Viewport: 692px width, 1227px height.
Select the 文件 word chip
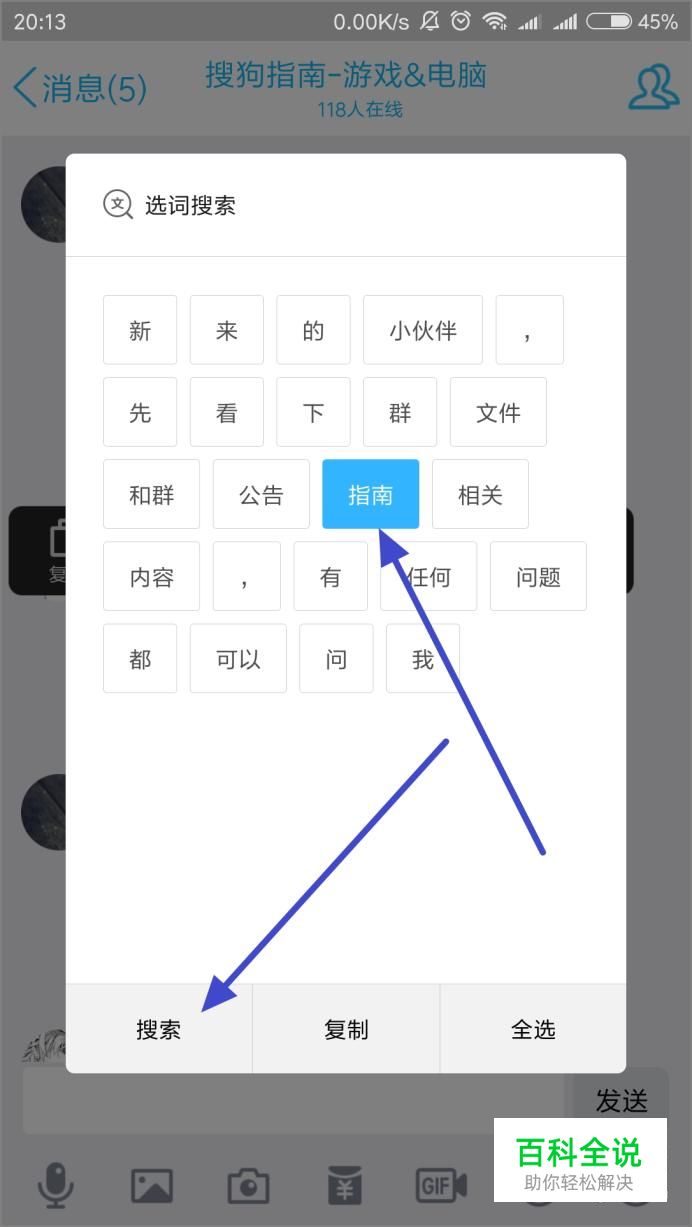[x=498, y=412]
